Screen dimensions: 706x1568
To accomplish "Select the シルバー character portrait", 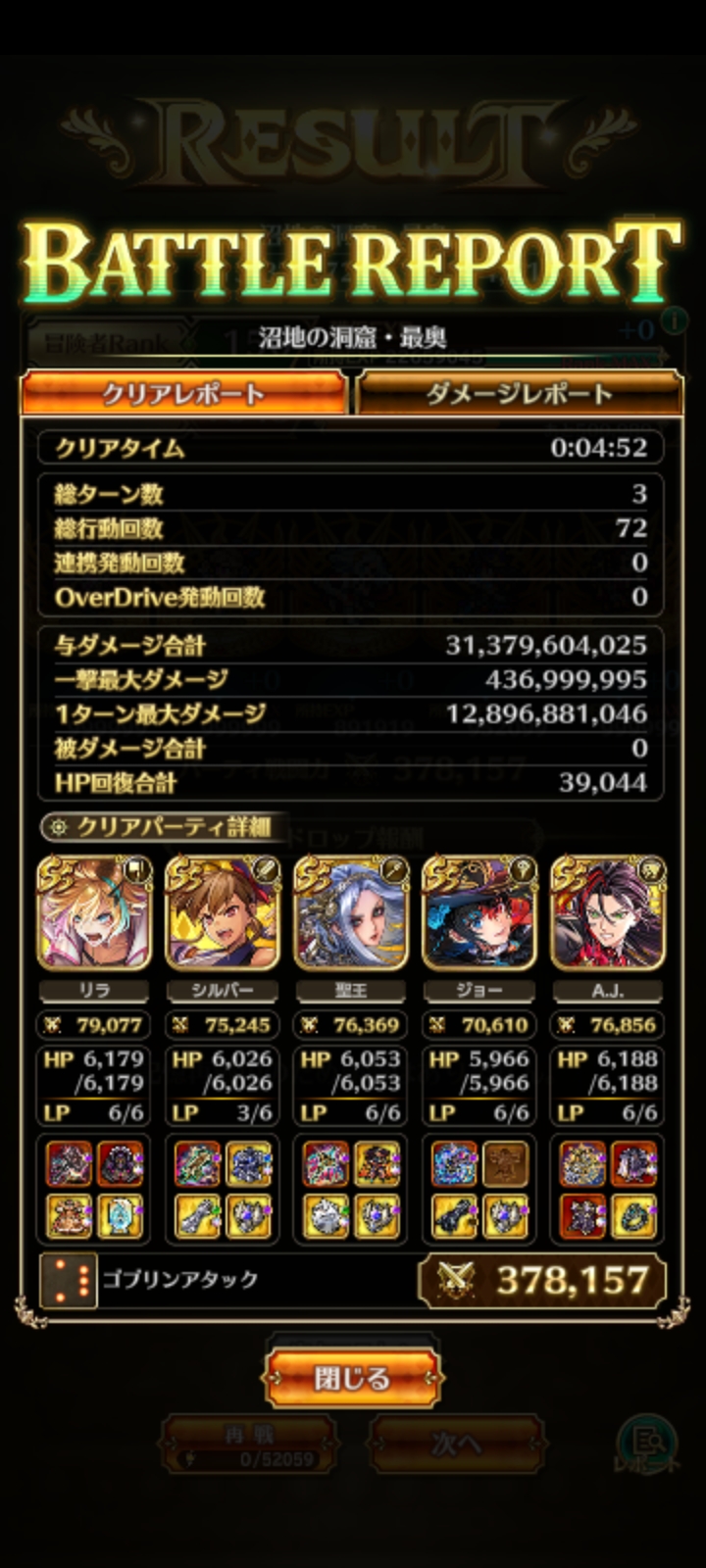I will tap(223, 912).
